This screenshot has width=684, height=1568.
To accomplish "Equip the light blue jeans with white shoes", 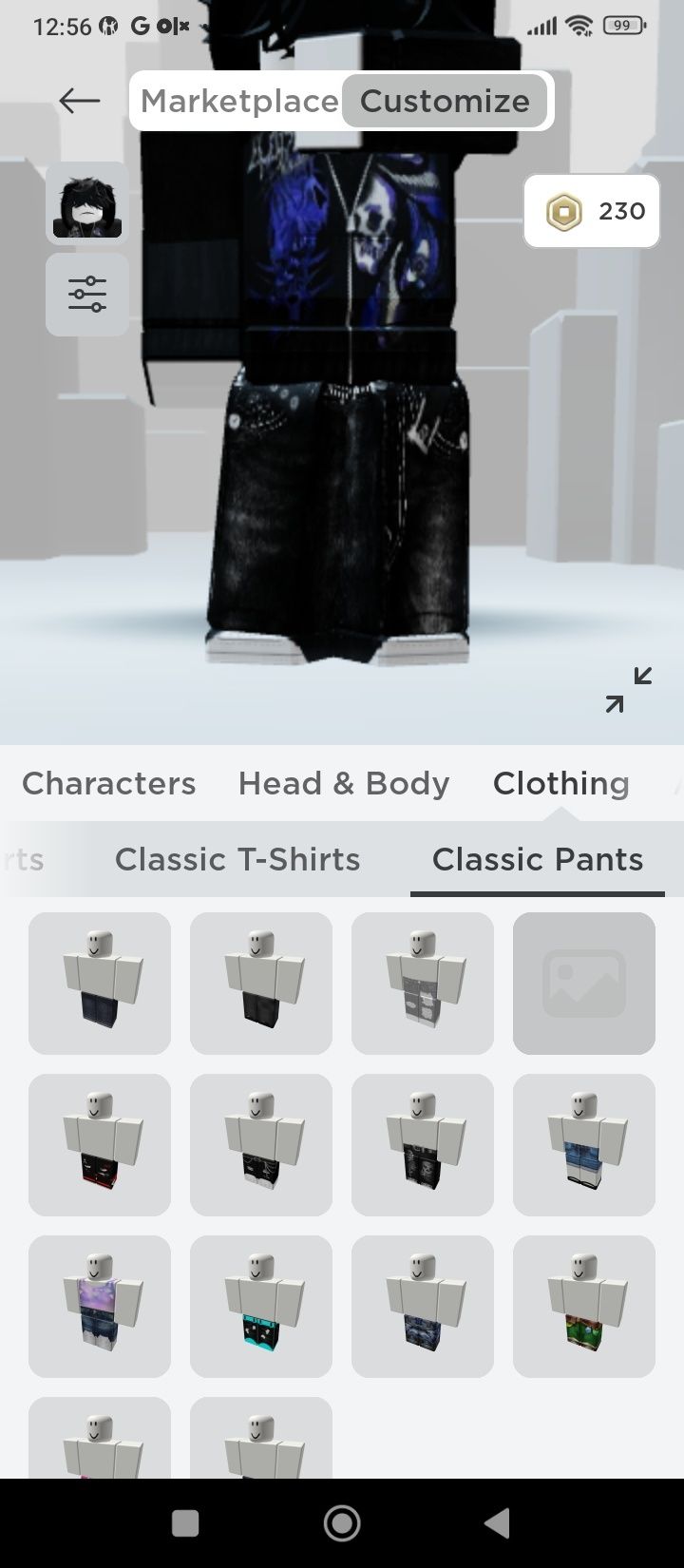I will click(x=584, y=1145).
